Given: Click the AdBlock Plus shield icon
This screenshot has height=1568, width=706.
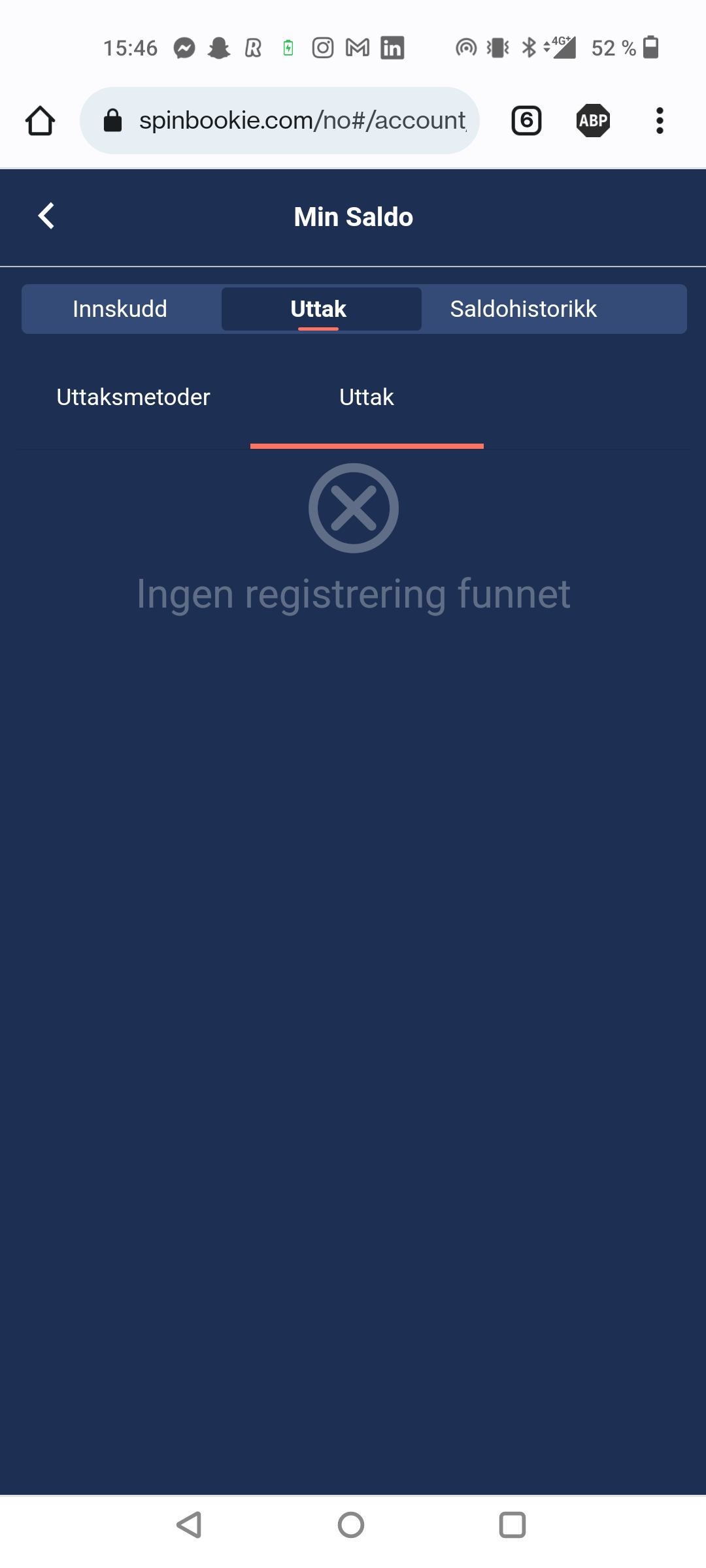Looking at the screenshot, I should (591, 120).
